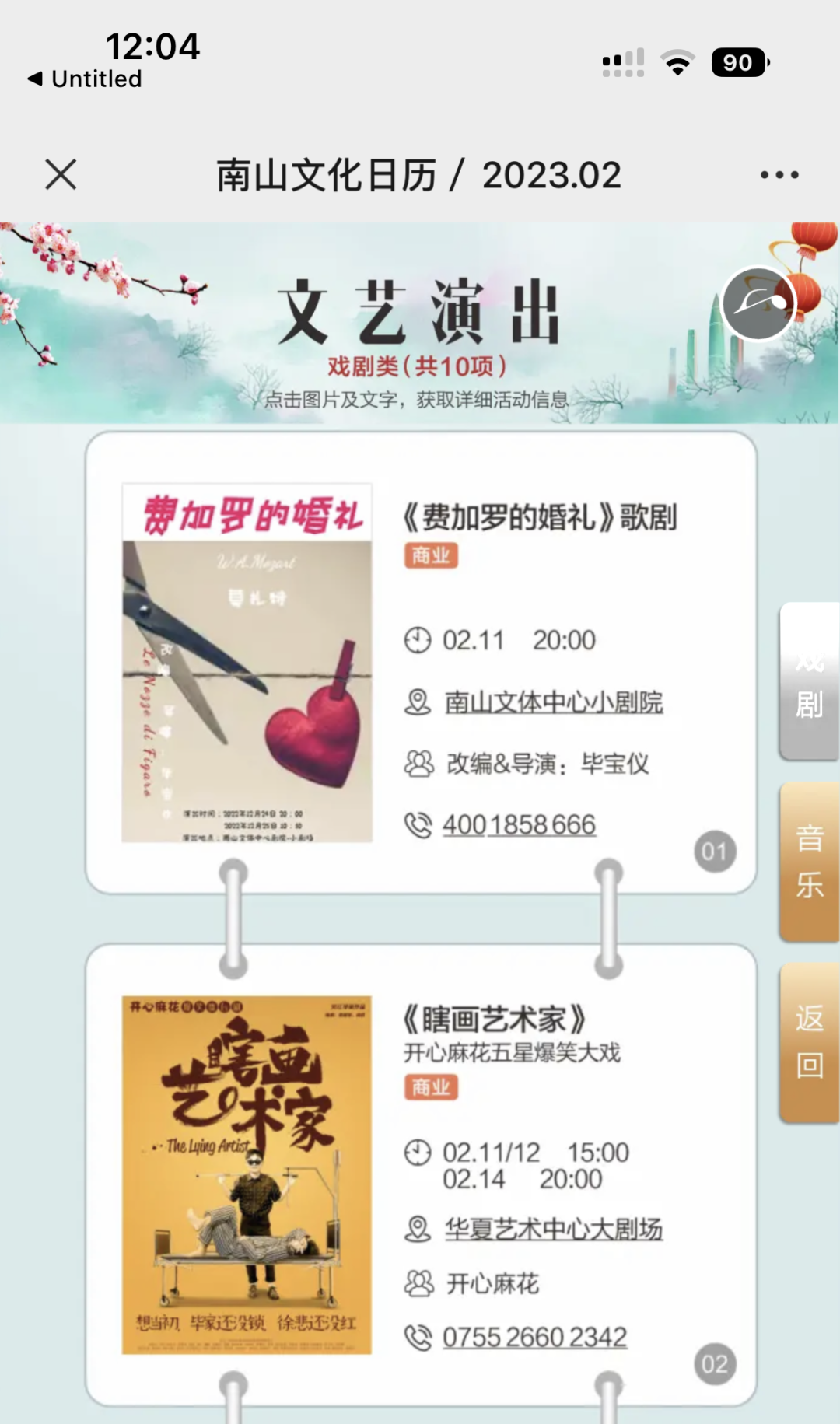Screen dimensions: 840x1424
Task: Call ticket hotline 400 1858 666
Action: (519, 824)
